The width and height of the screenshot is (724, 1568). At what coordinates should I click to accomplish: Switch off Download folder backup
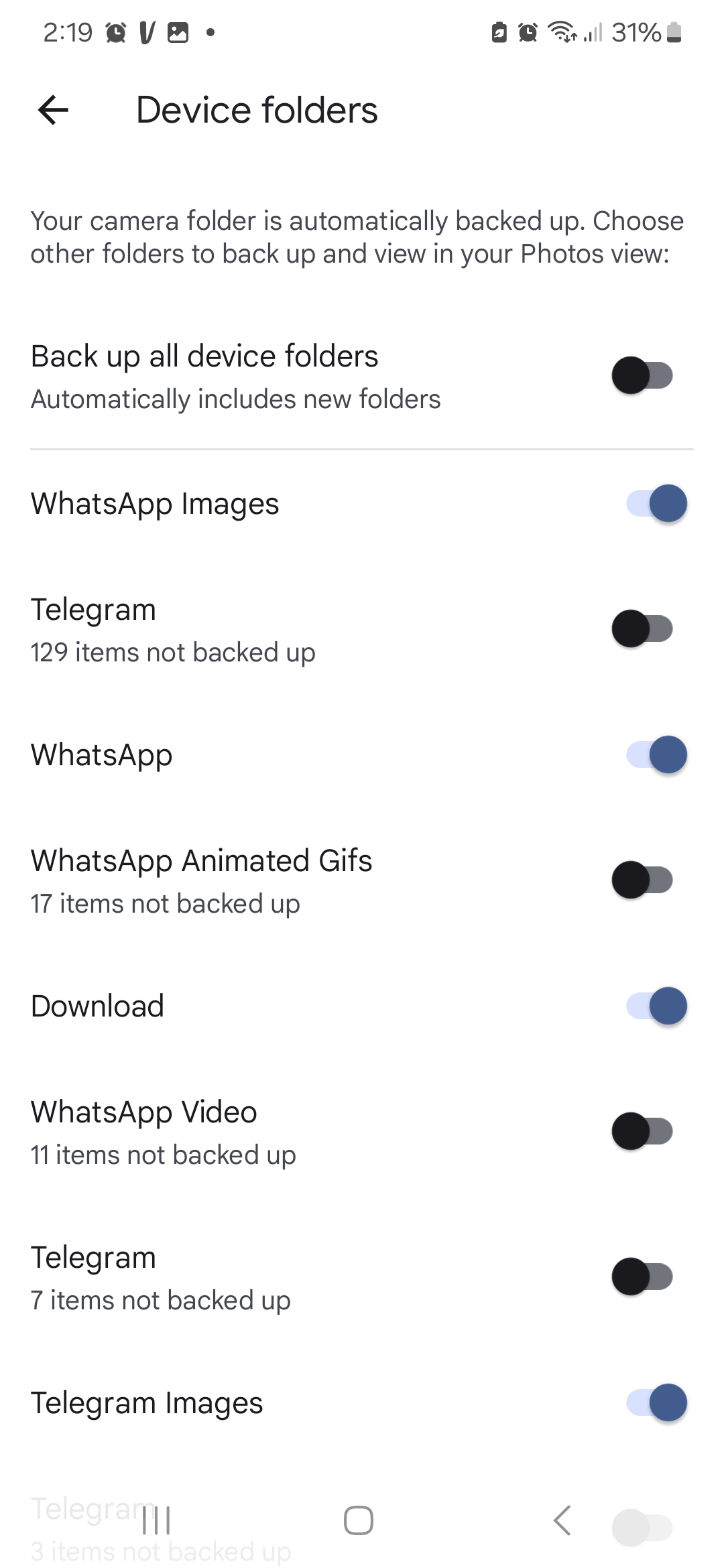(657, 1006)
